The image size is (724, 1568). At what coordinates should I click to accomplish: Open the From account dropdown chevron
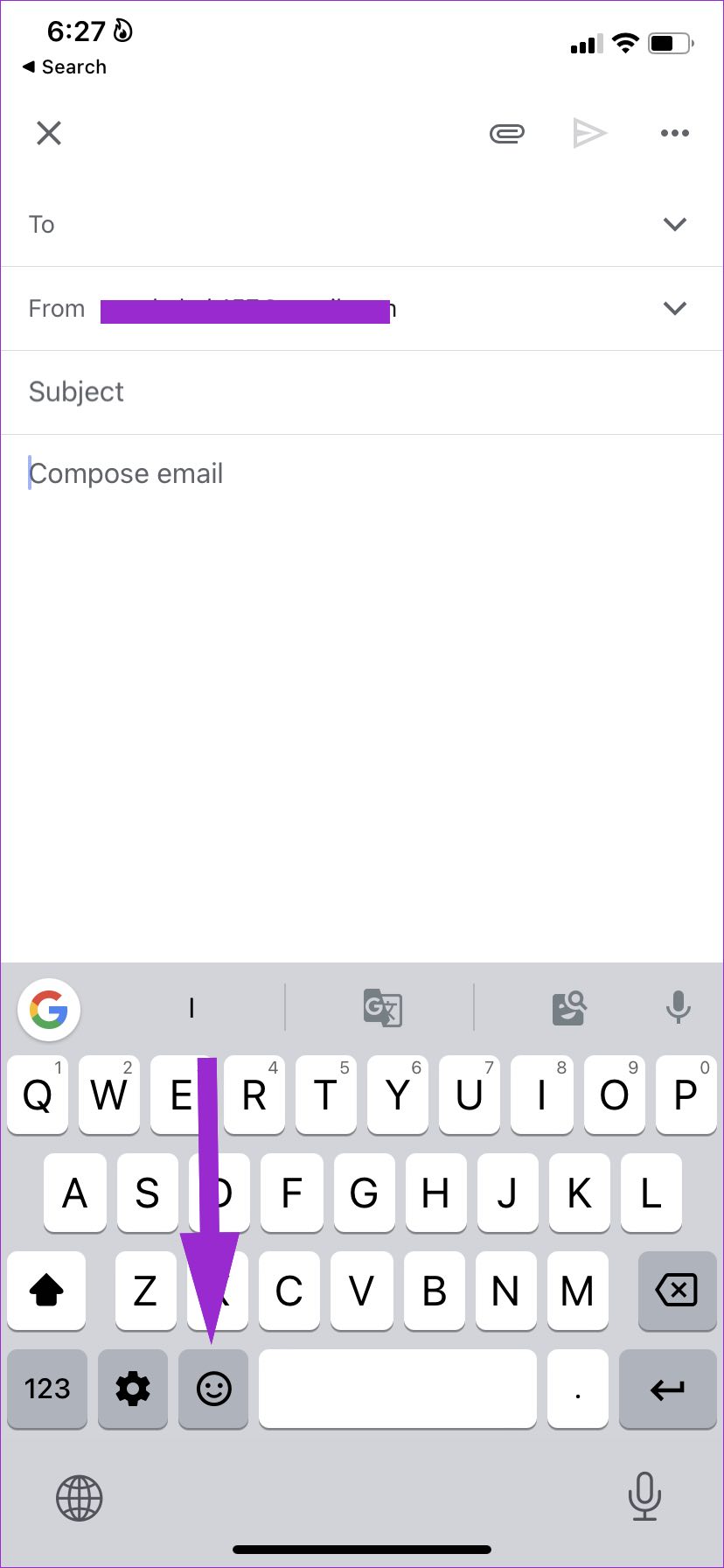coord(675,308)
